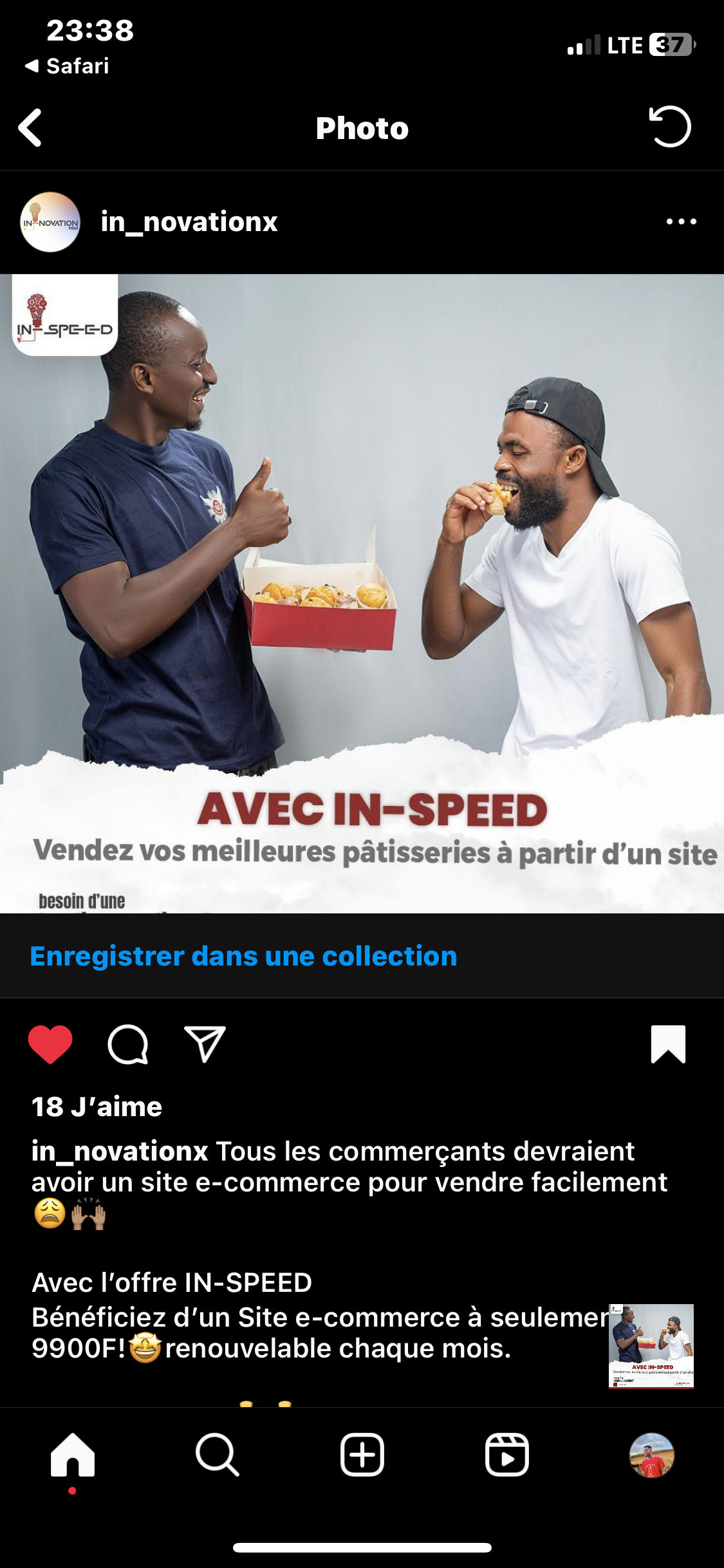The width and height of the screenshot is (724, 1568).
Task: Switch to the Reels tab
Action: point(507,1455)
